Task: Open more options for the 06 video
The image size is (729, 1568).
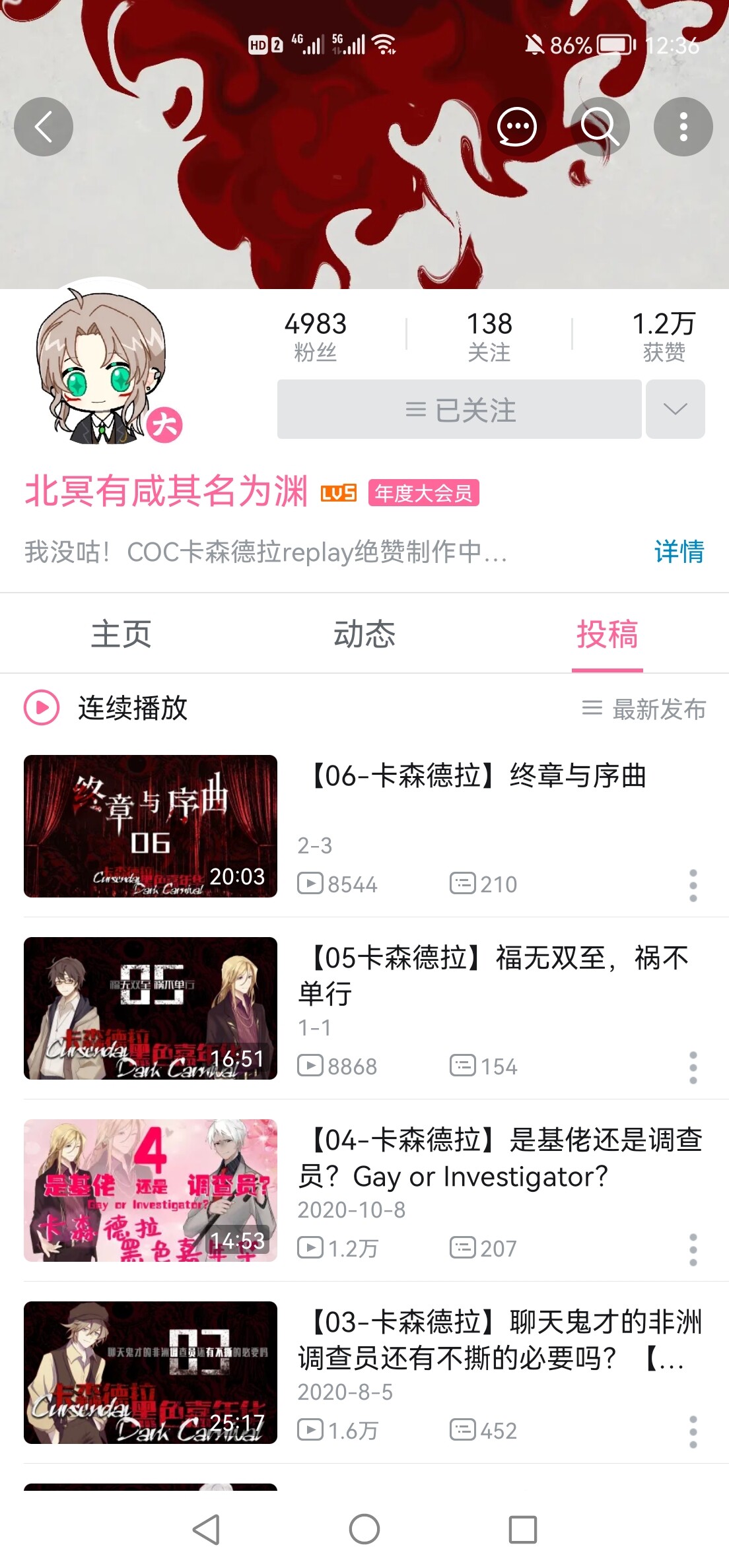Action: 693,886
